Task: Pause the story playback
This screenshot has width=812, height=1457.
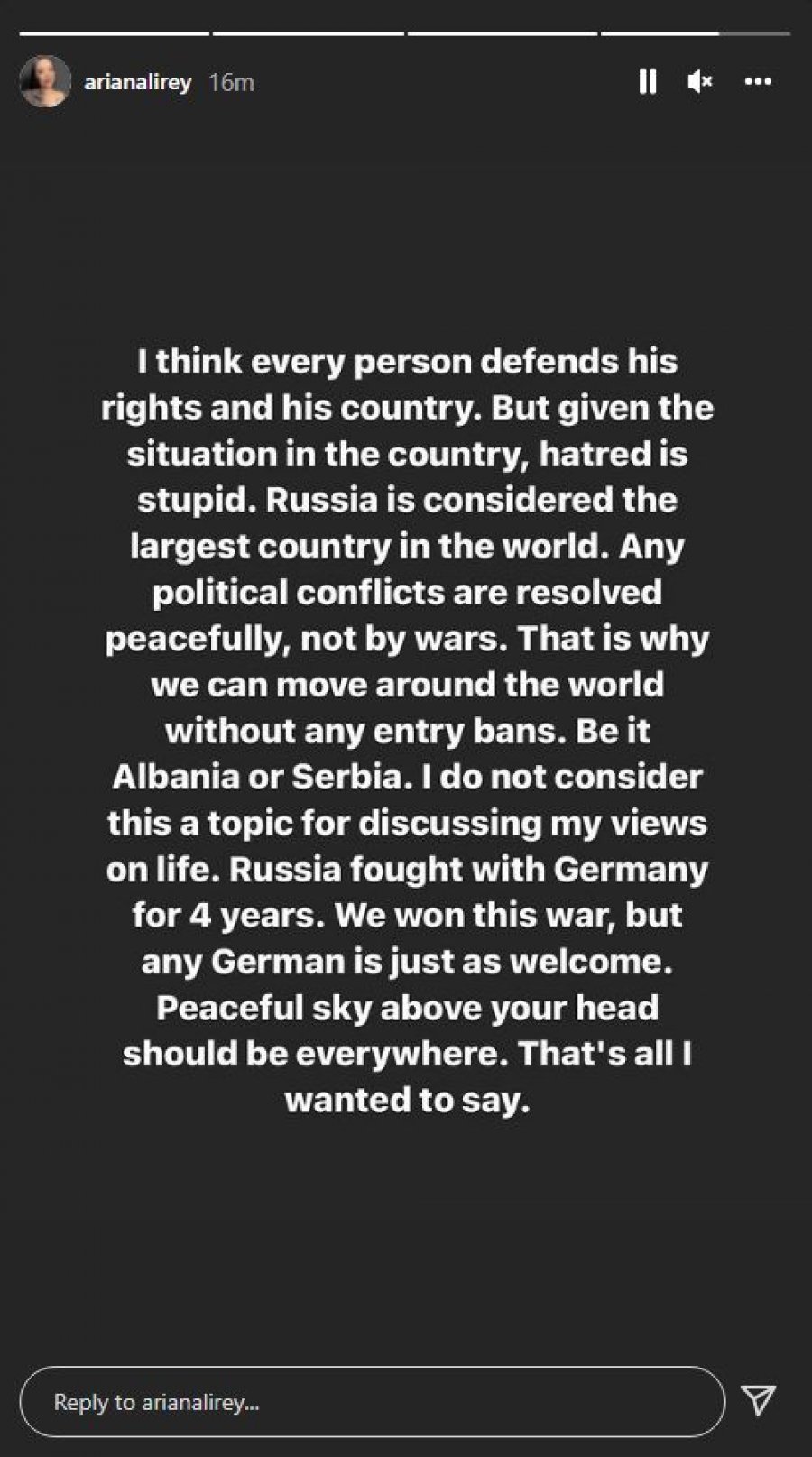Action: (x=647, y=82)
